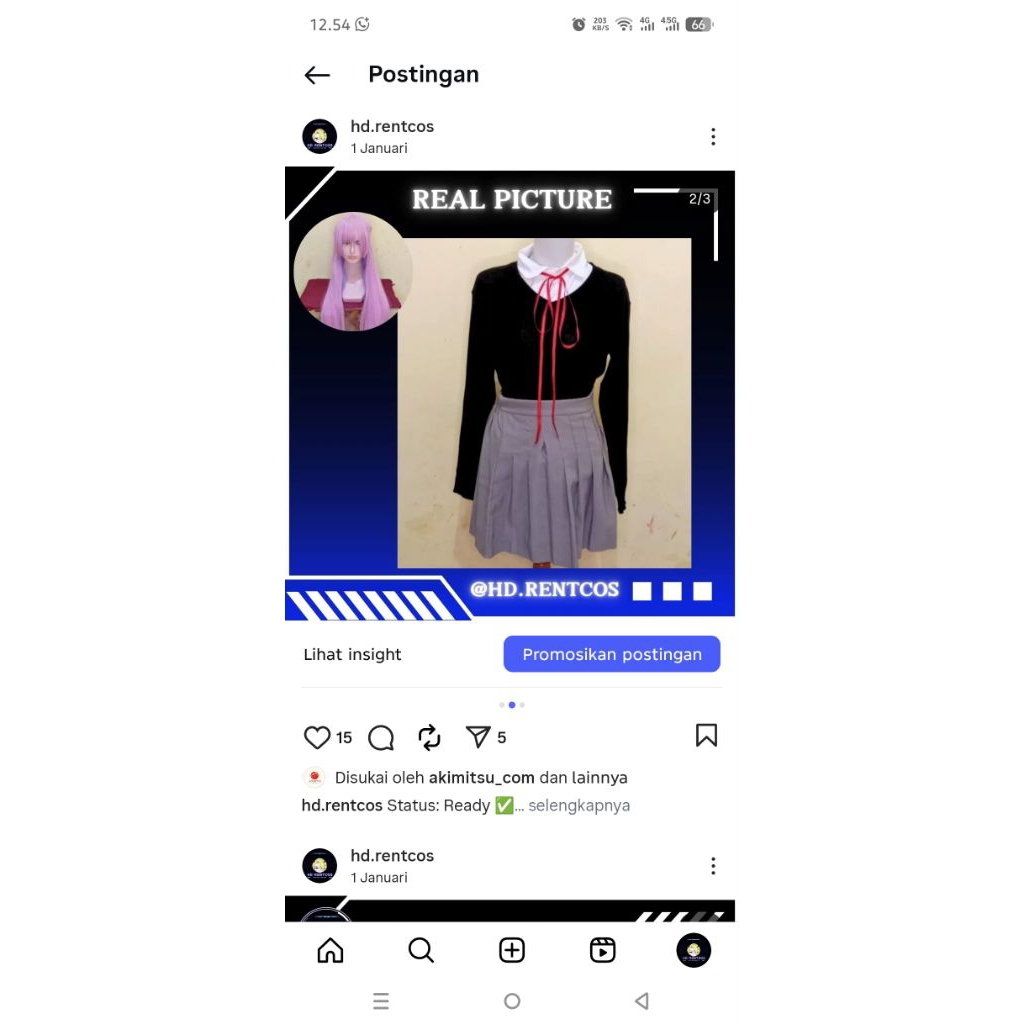Share the post via send icon
This screenshot has height=1024, width=1024.
[x=478, y=737]
